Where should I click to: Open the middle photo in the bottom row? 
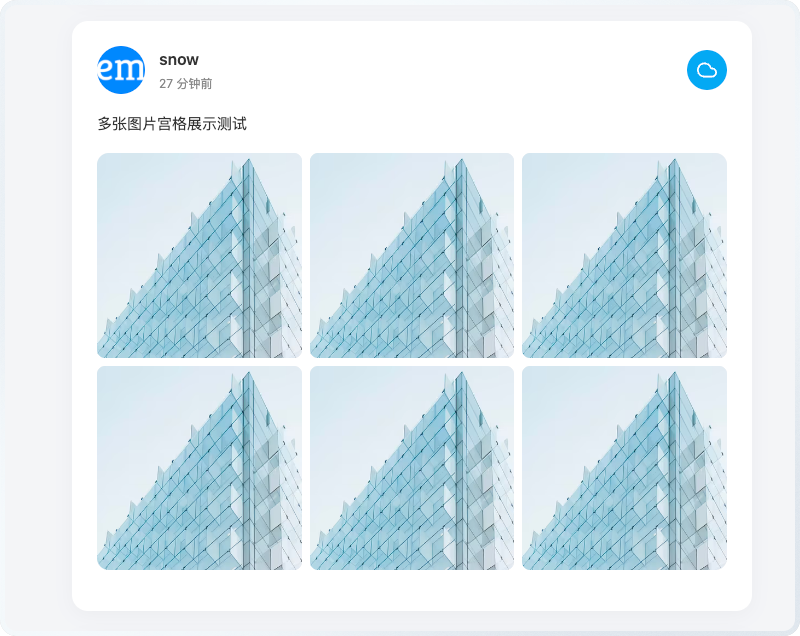coord(412,468)
